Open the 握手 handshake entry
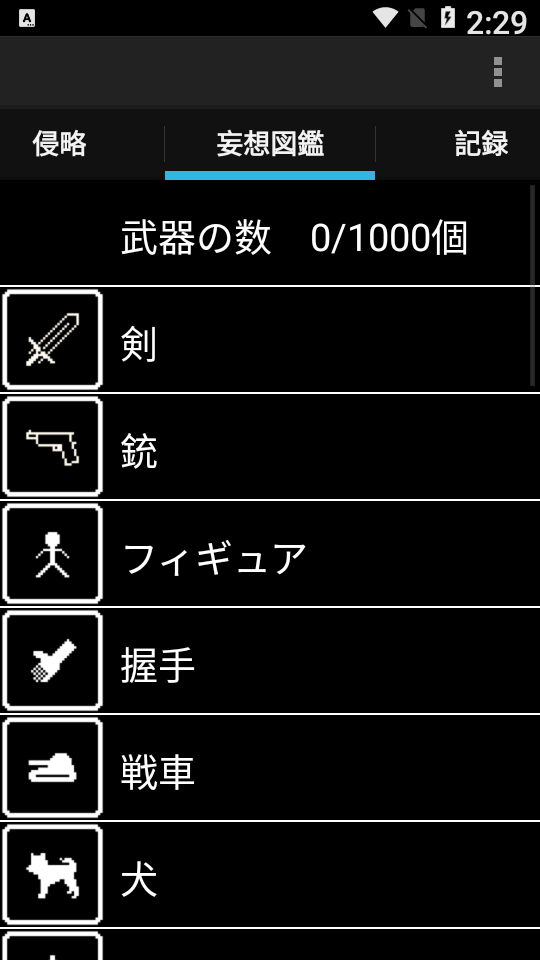540x960 pixels. coord(270,661)
